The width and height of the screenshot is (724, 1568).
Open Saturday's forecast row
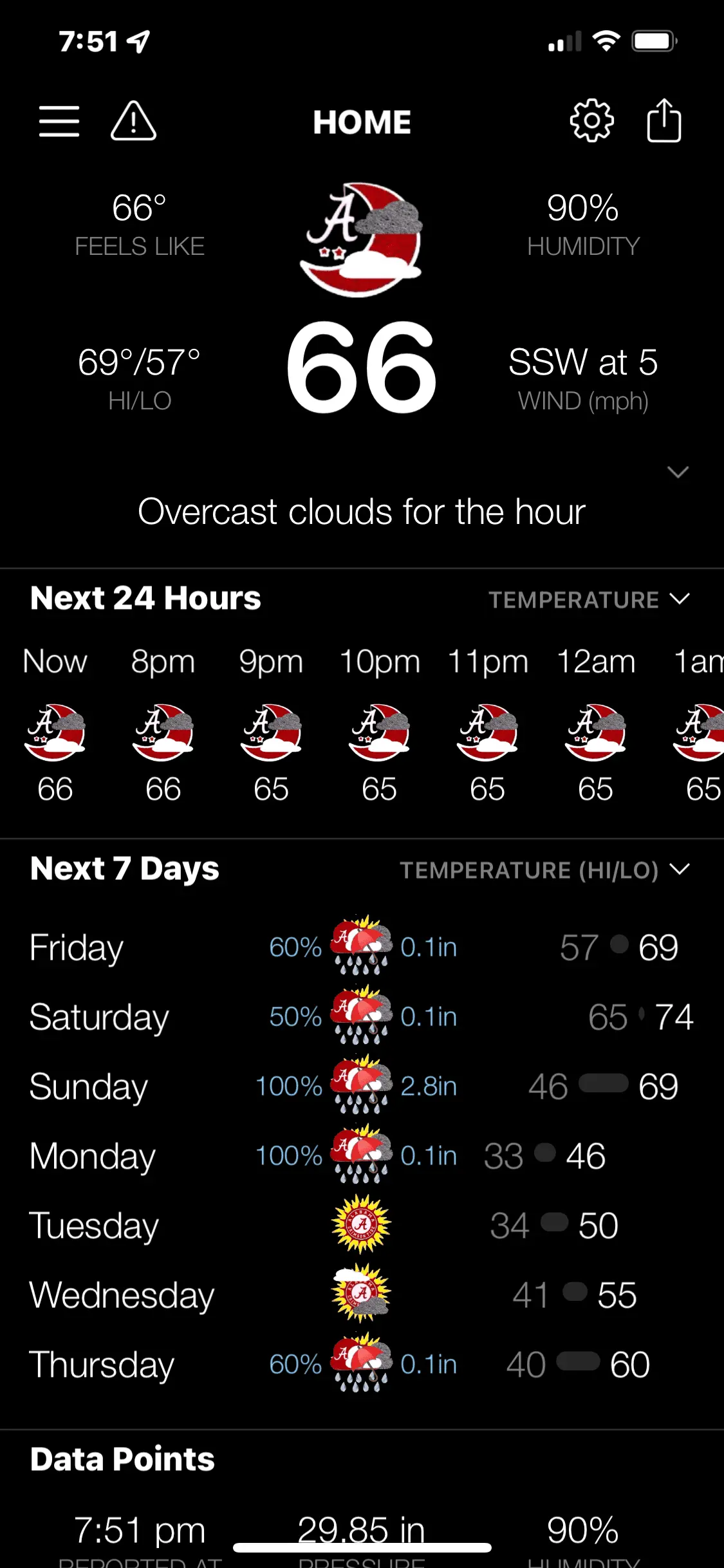point(360,1017)
